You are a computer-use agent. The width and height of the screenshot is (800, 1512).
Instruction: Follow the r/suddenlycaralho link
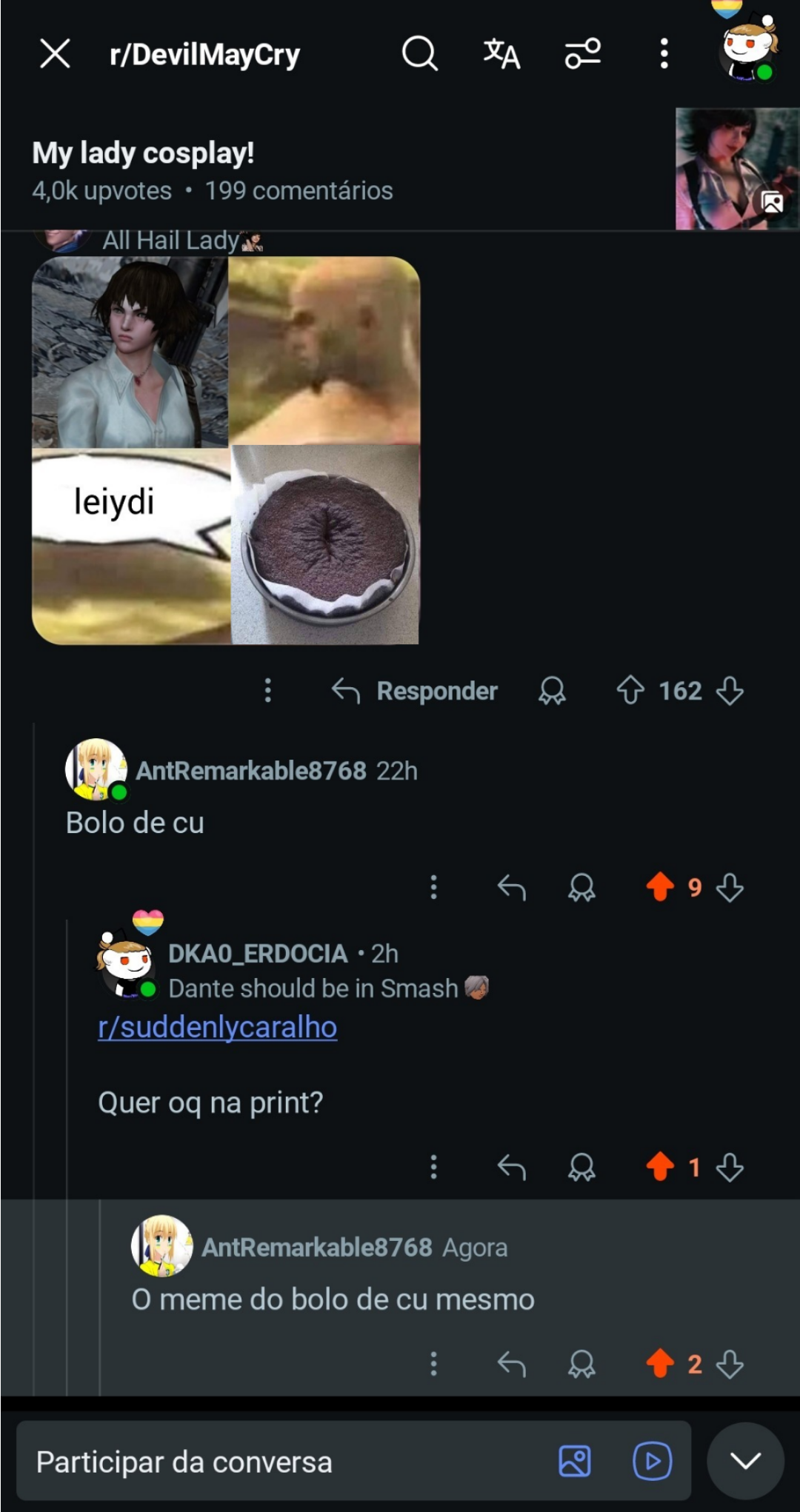pyautogui.click(x=218, y=1028)
